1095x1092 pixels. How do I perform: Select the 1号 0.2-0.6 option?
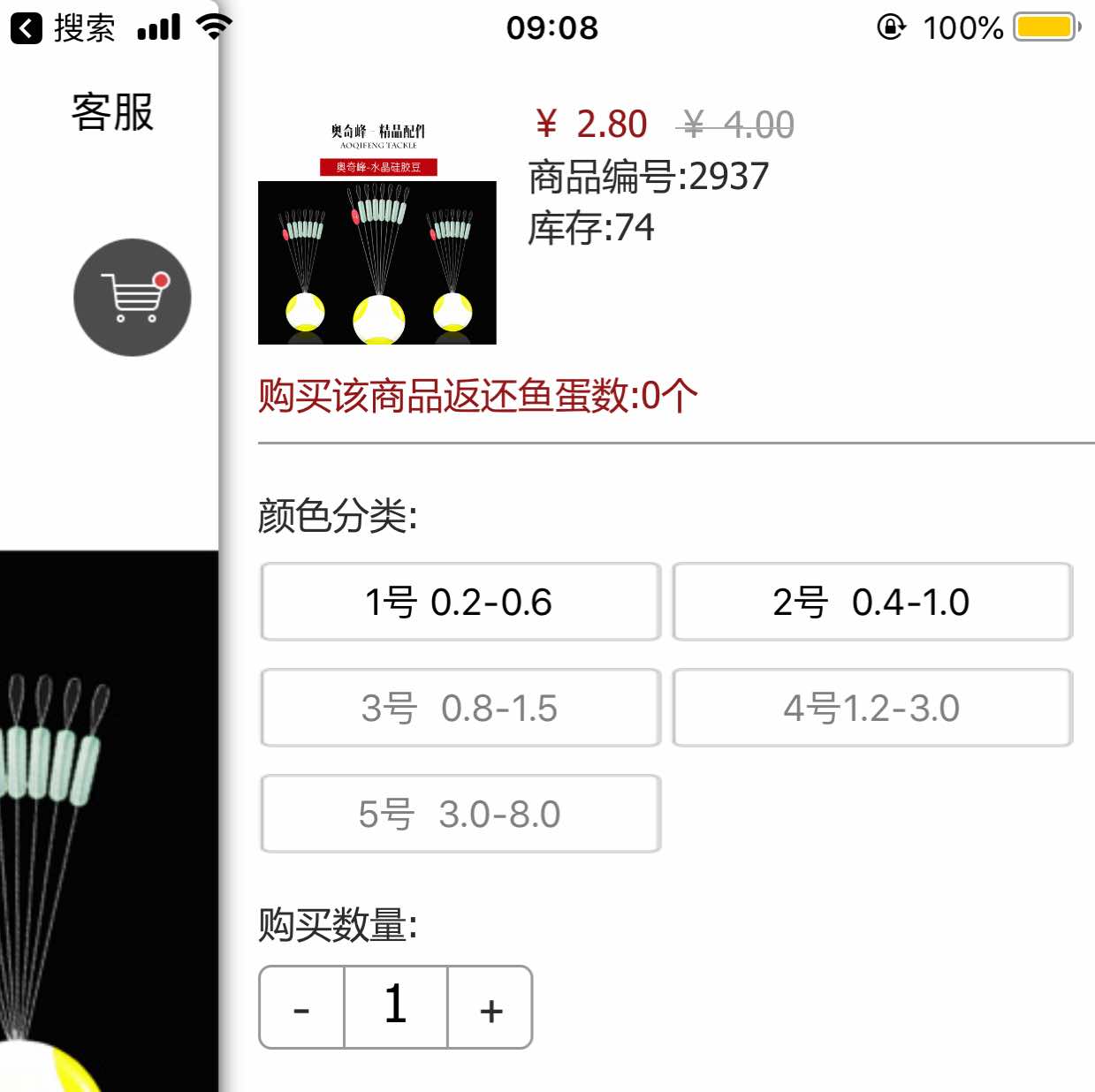(x=460, y=602)
